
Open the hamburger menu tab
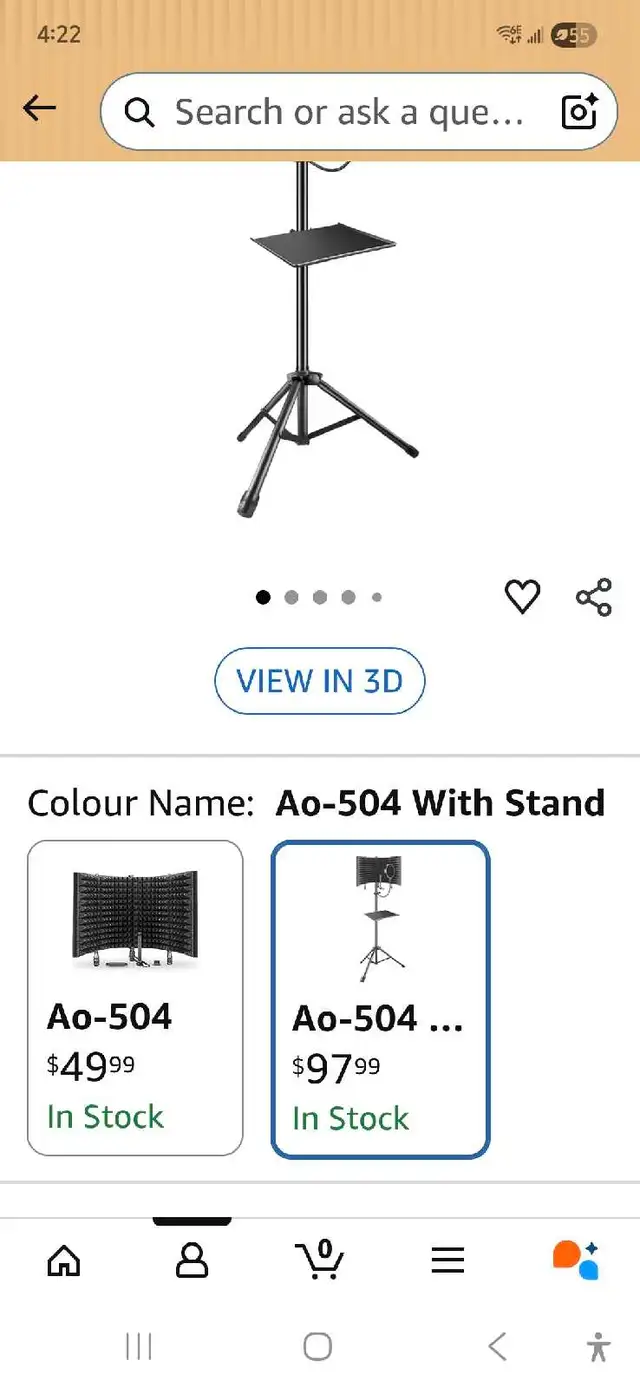click(448, 1260)
